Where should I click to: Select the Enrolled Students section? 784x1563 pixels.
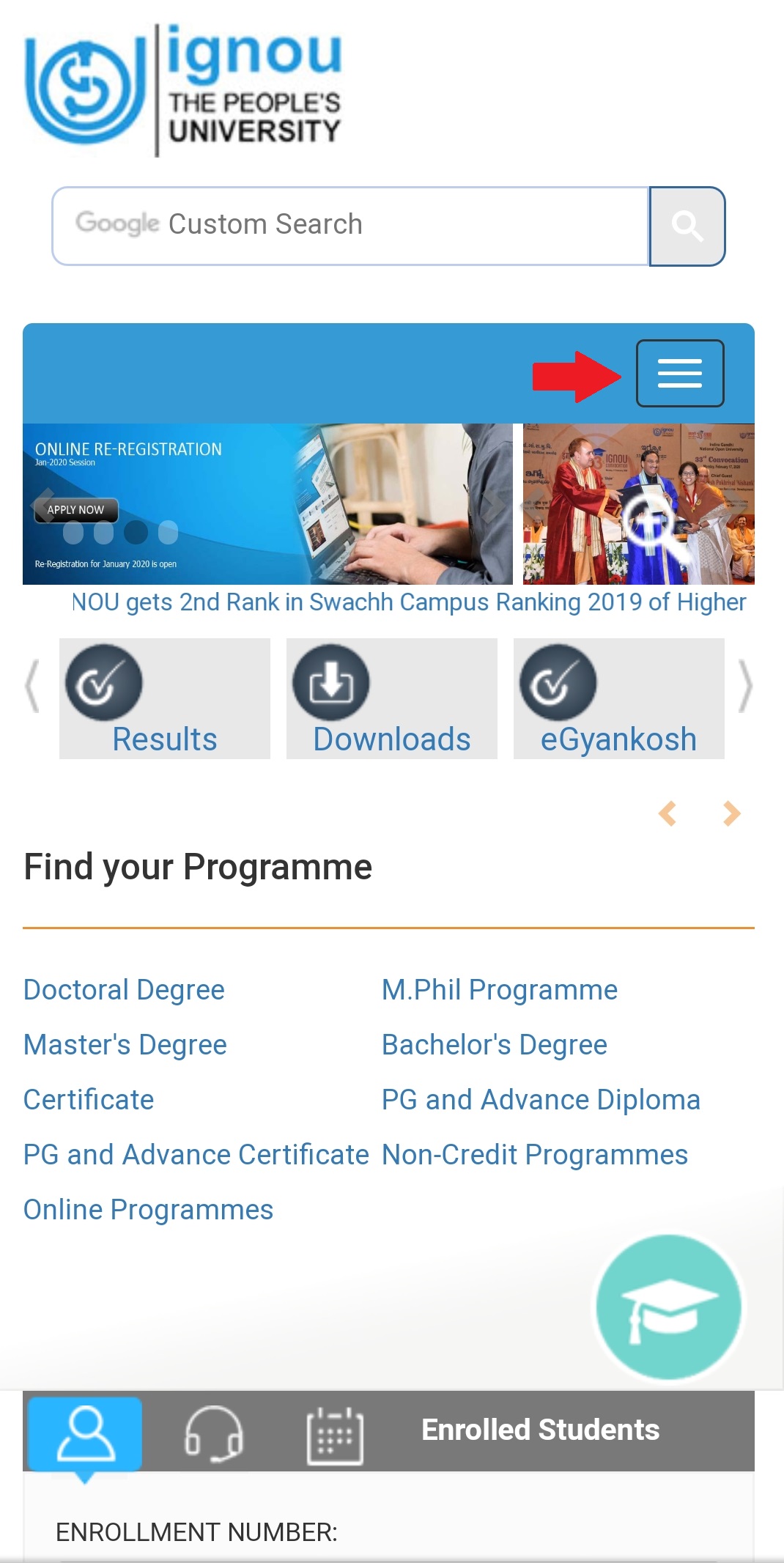tap(539, 1430)
